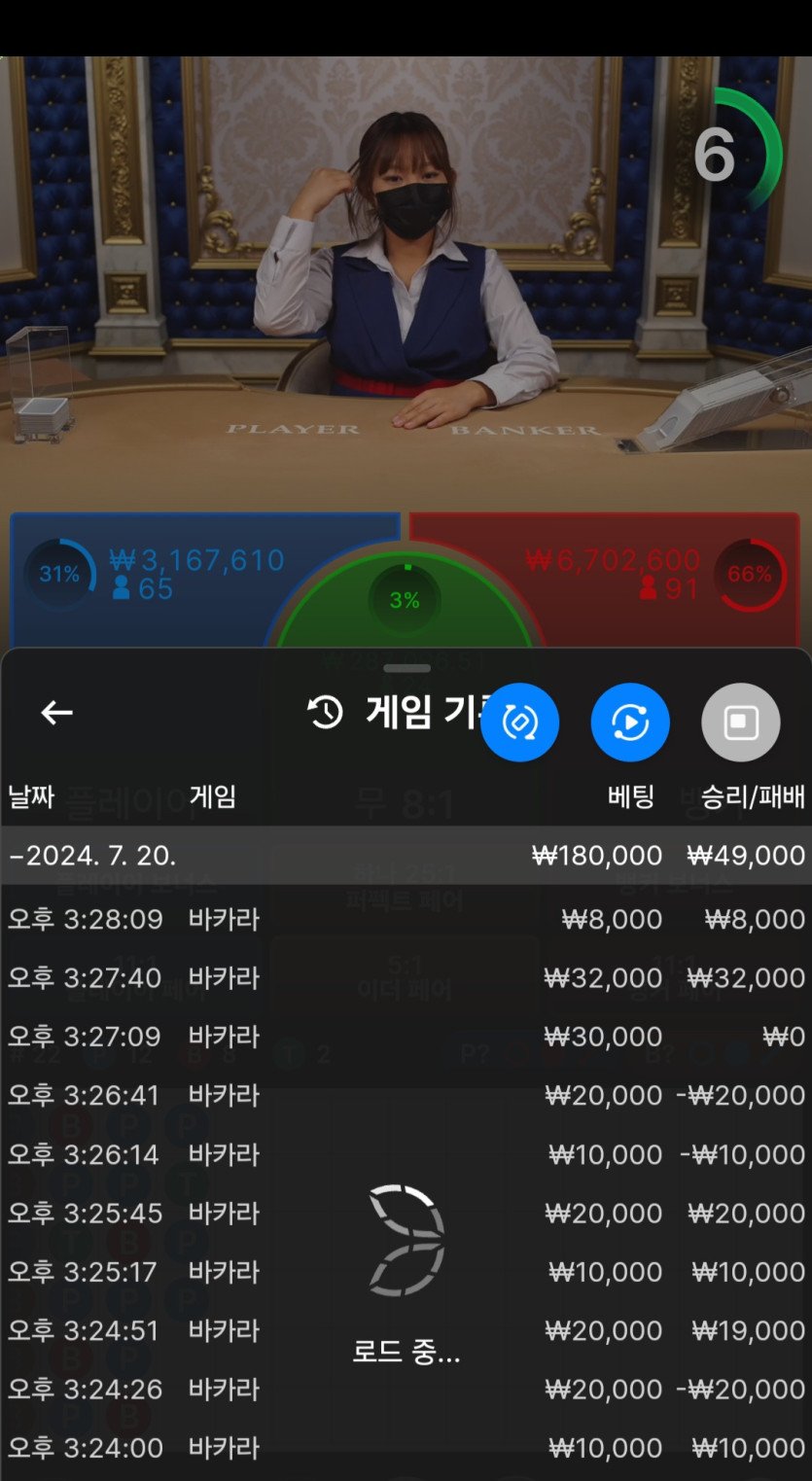The width and height of the screenshot is (812, 1481).
Task: Open the 오후 3:25:45 baccarat record
Action: [406, 1213]
